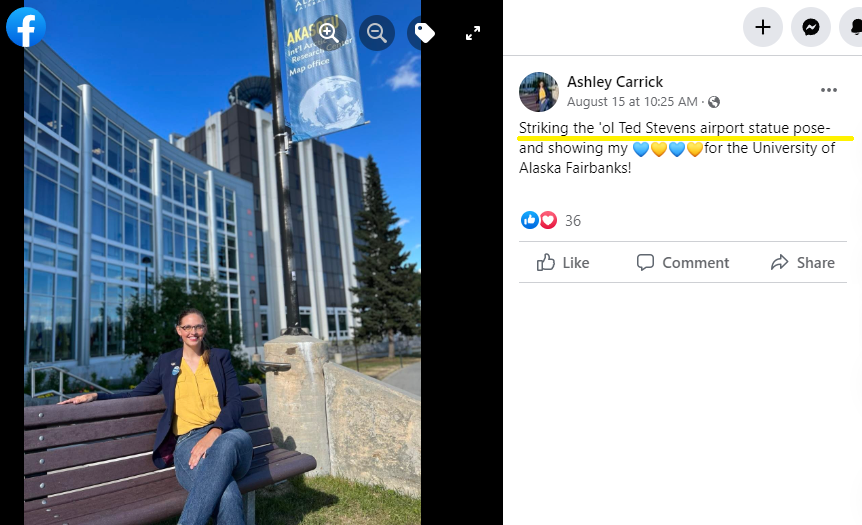Zoom in on the photo
This screenshot has height=525, width=862.
pos(329,32)
